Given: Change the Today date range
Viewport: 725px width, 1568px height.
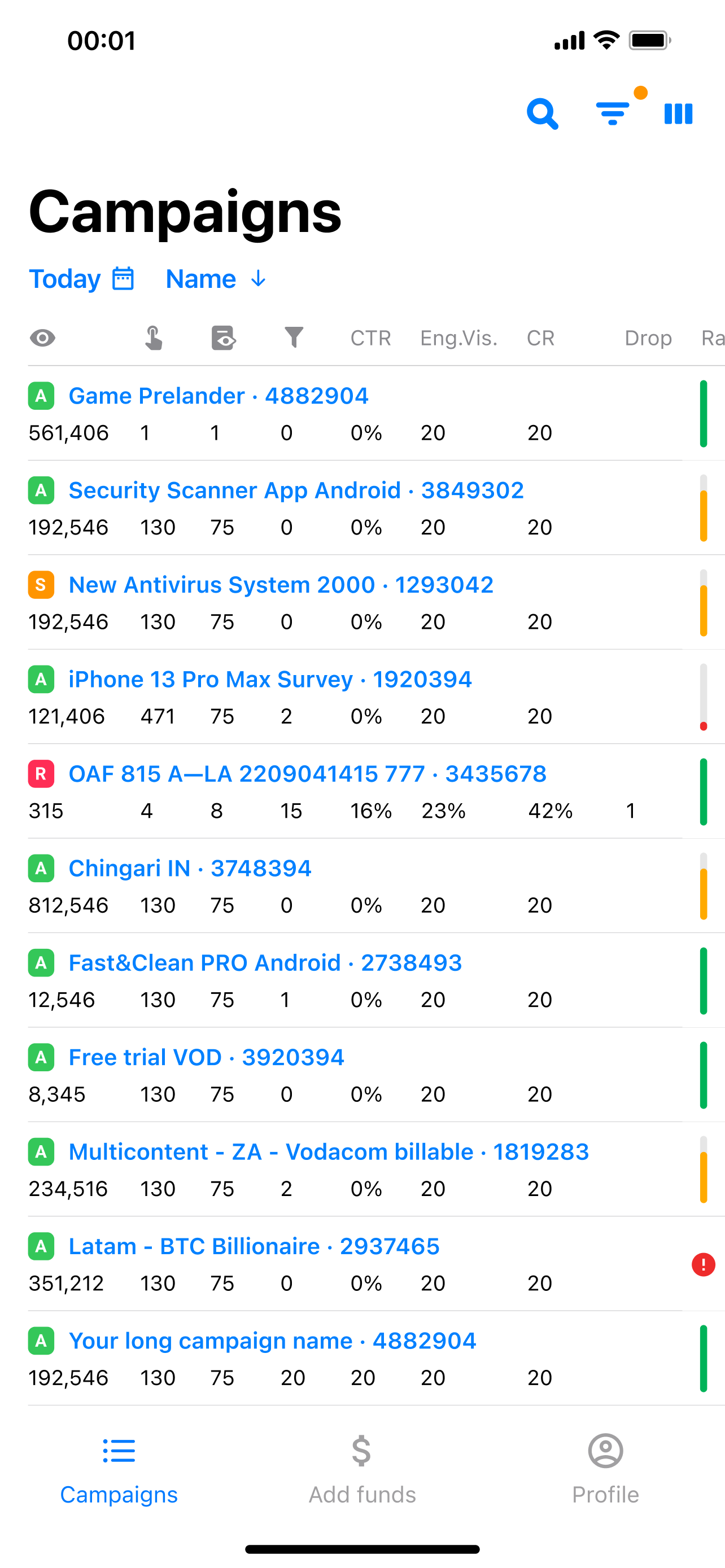Looking at the screenshot, I should click(x=81, y=279).
